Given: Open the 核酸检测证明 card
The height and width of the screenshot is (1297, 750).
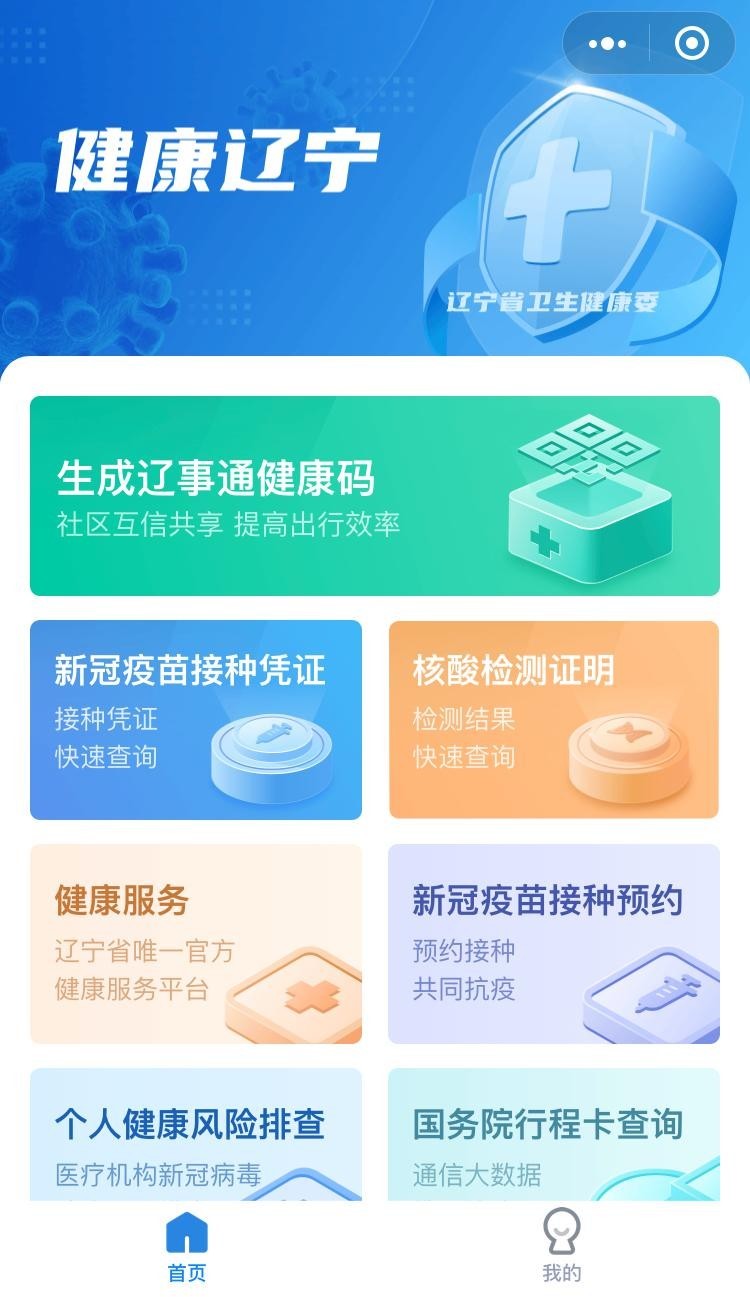Looking at the screenshot, I should [553, 718].
